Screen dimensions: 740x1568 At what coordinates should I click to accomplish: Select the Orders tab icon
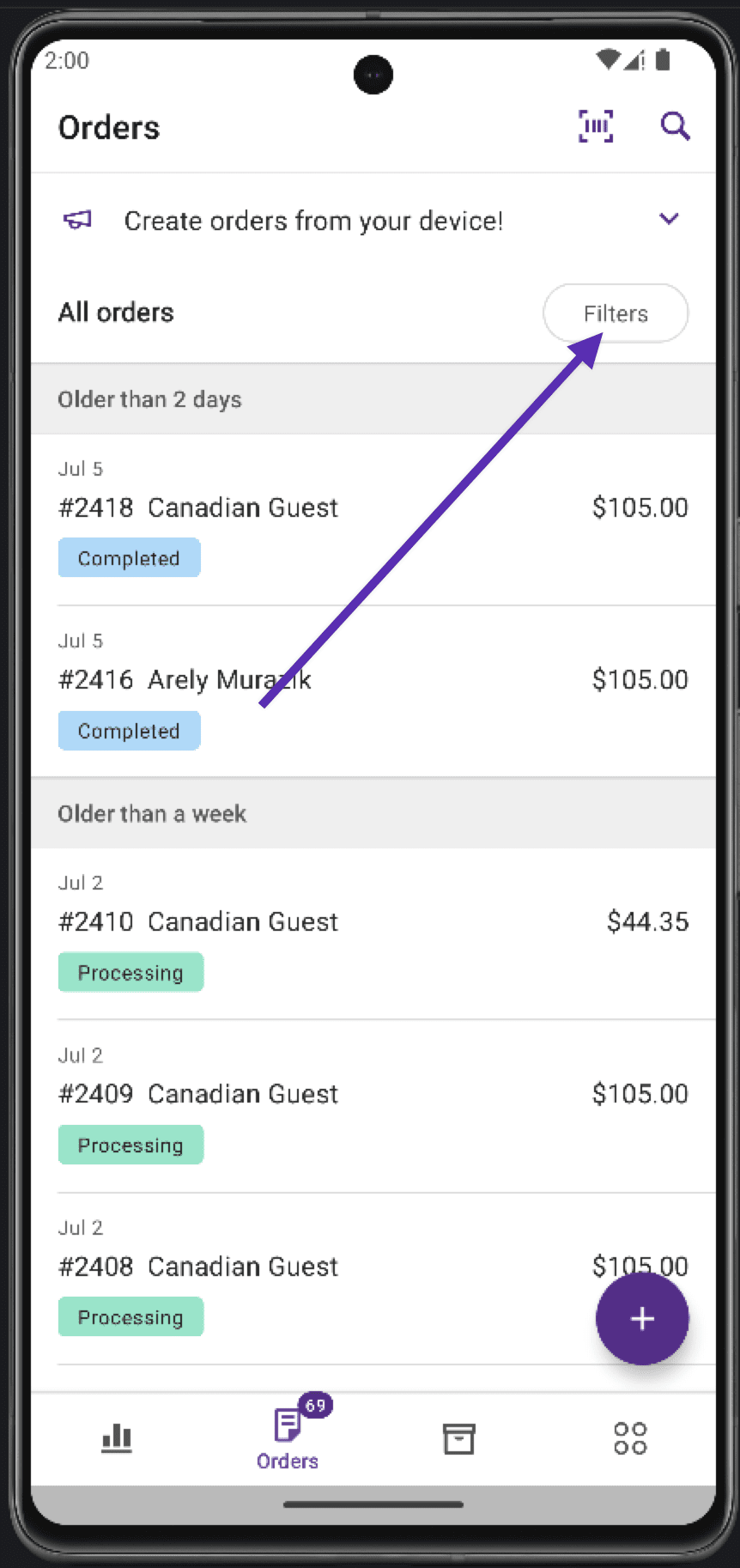pos(287,1427)
